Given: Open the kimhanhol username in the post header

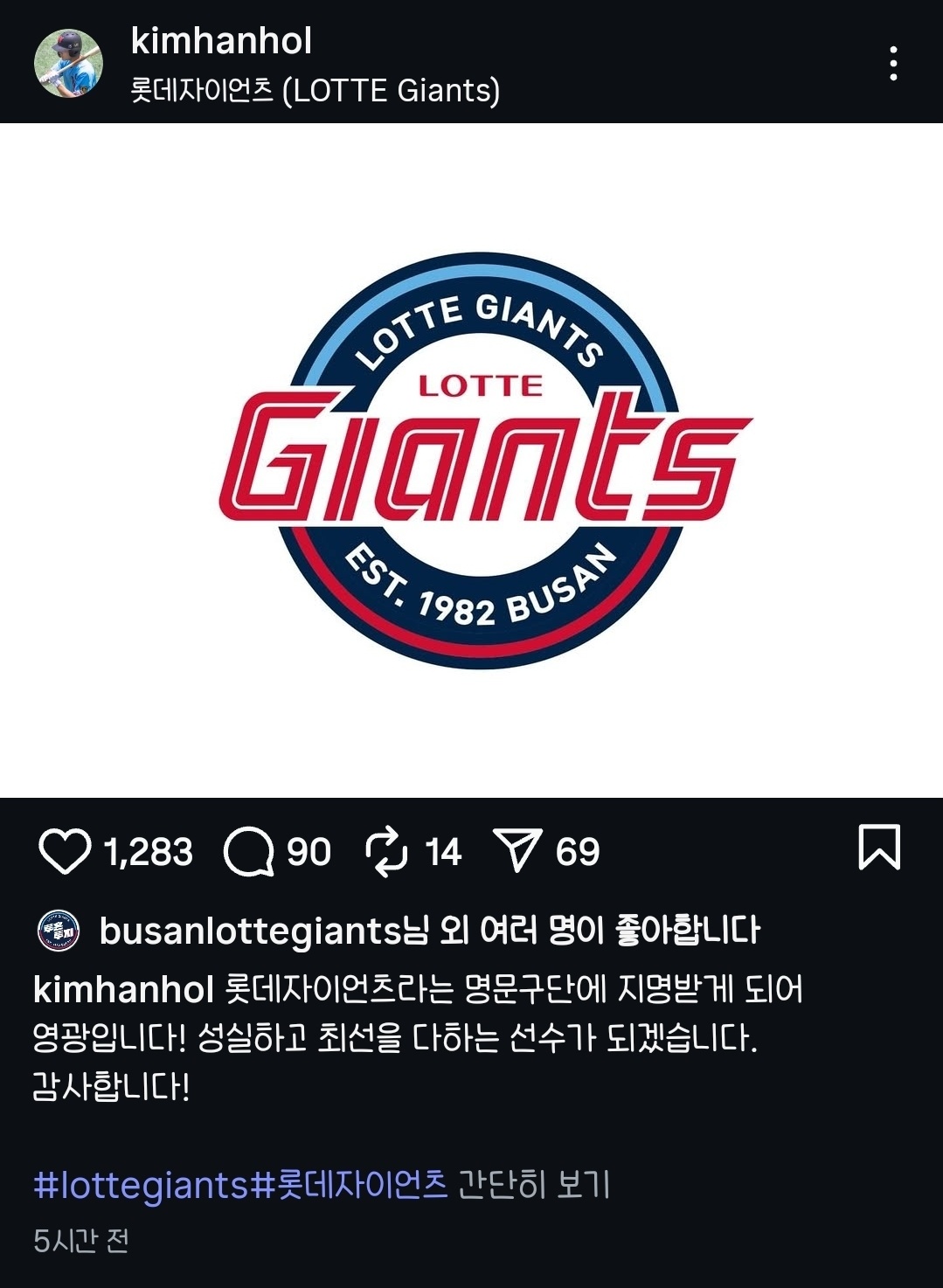Looking at the screenshot, I should [221, 41].
